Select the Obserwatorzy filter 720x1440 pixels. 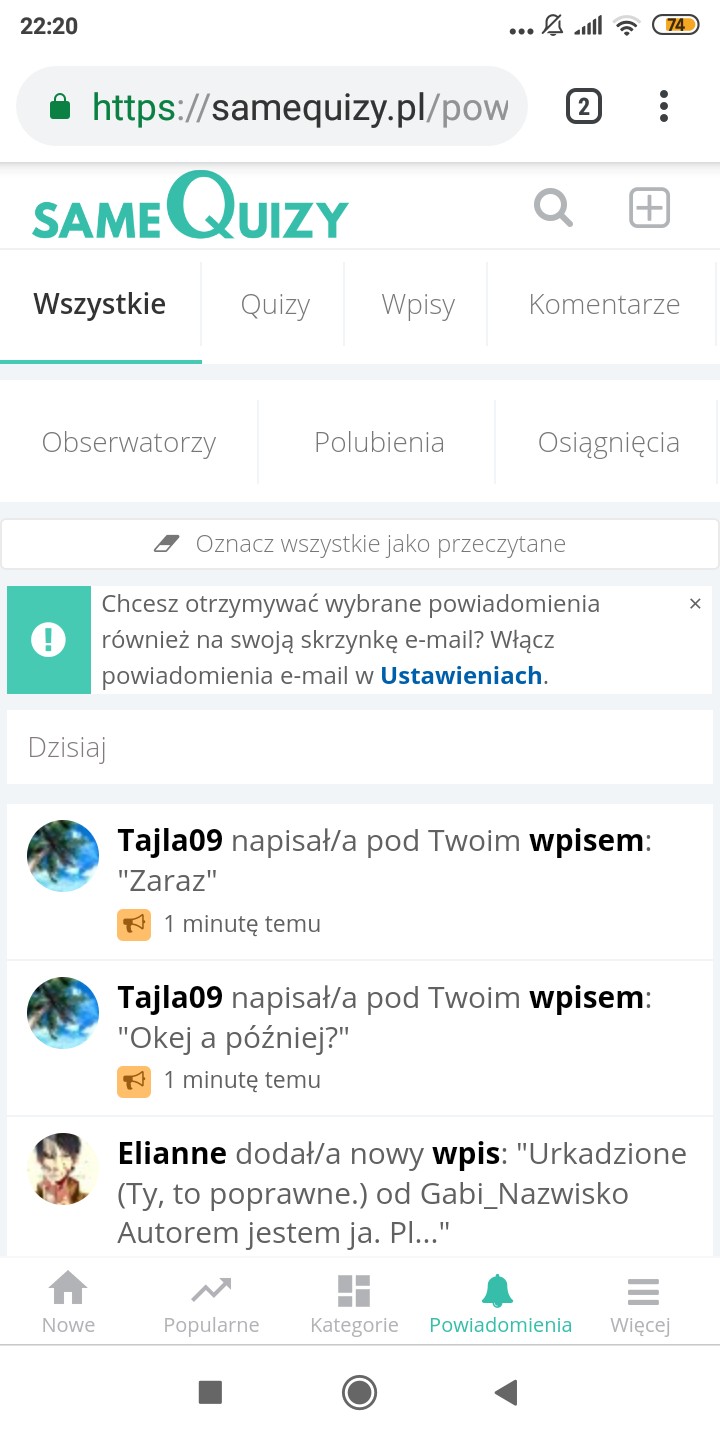tap(129, 442)
